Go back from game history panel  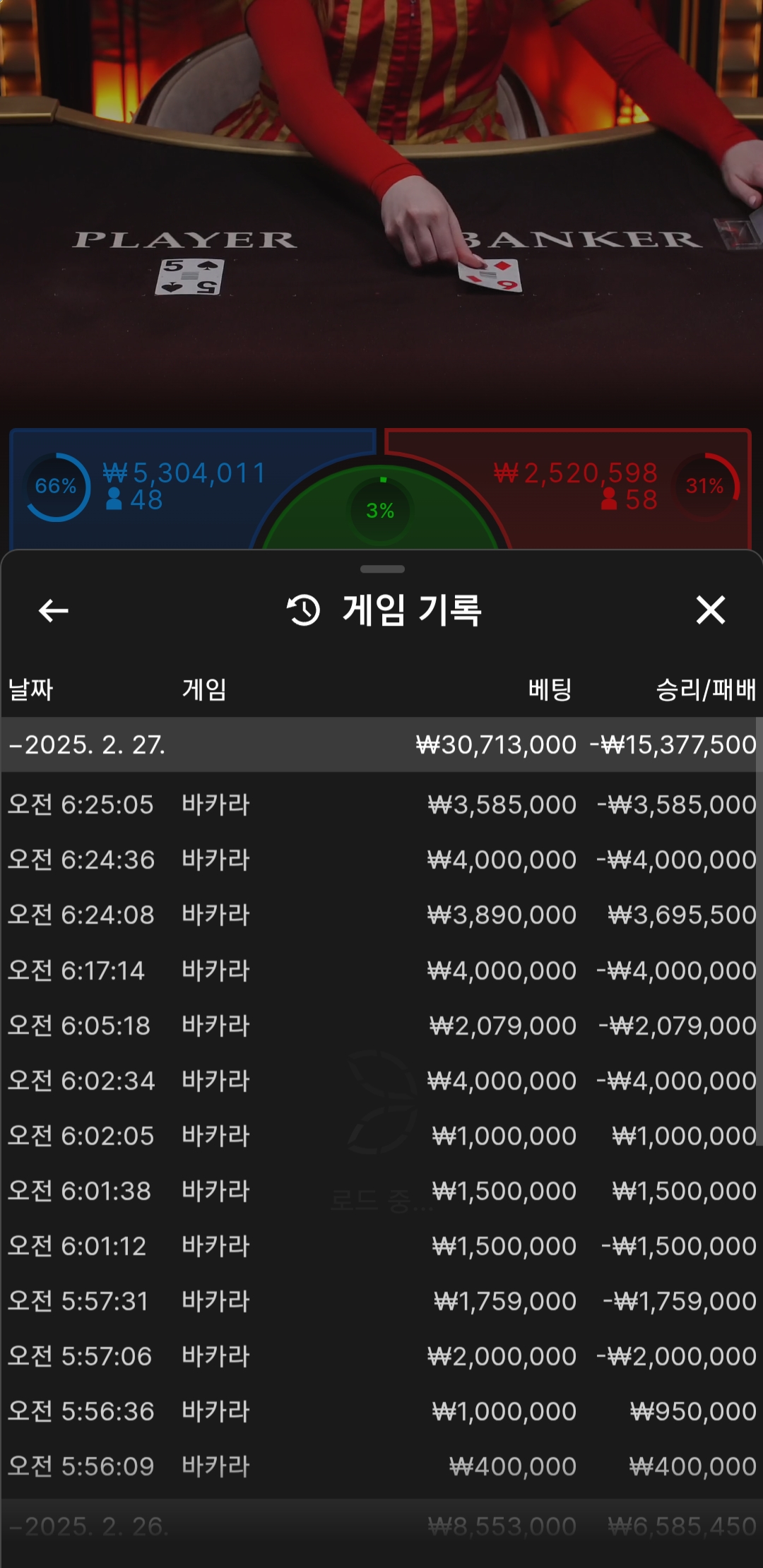pos(53,610)
